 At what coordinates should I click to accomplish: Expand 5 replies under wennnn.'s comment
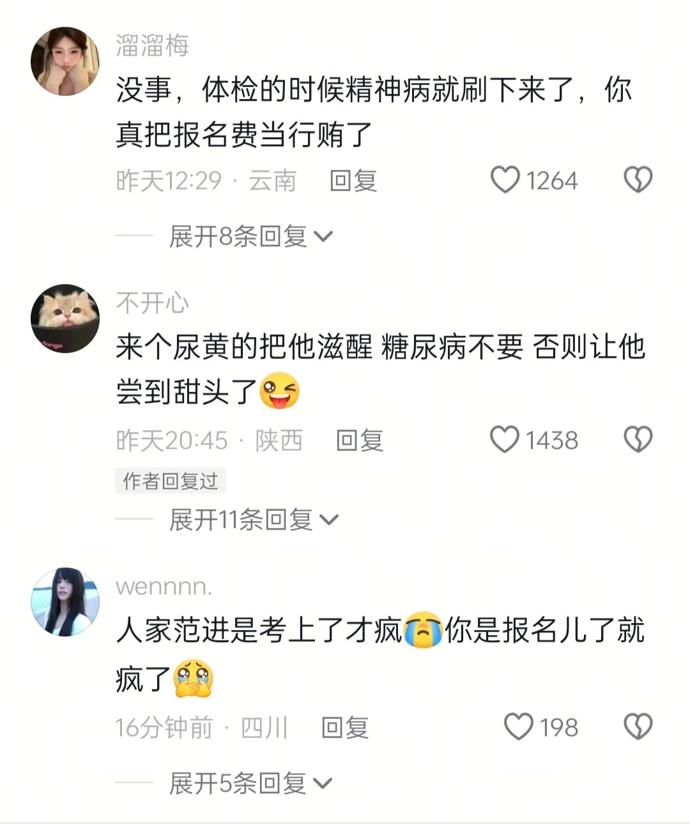pos(250,783)
